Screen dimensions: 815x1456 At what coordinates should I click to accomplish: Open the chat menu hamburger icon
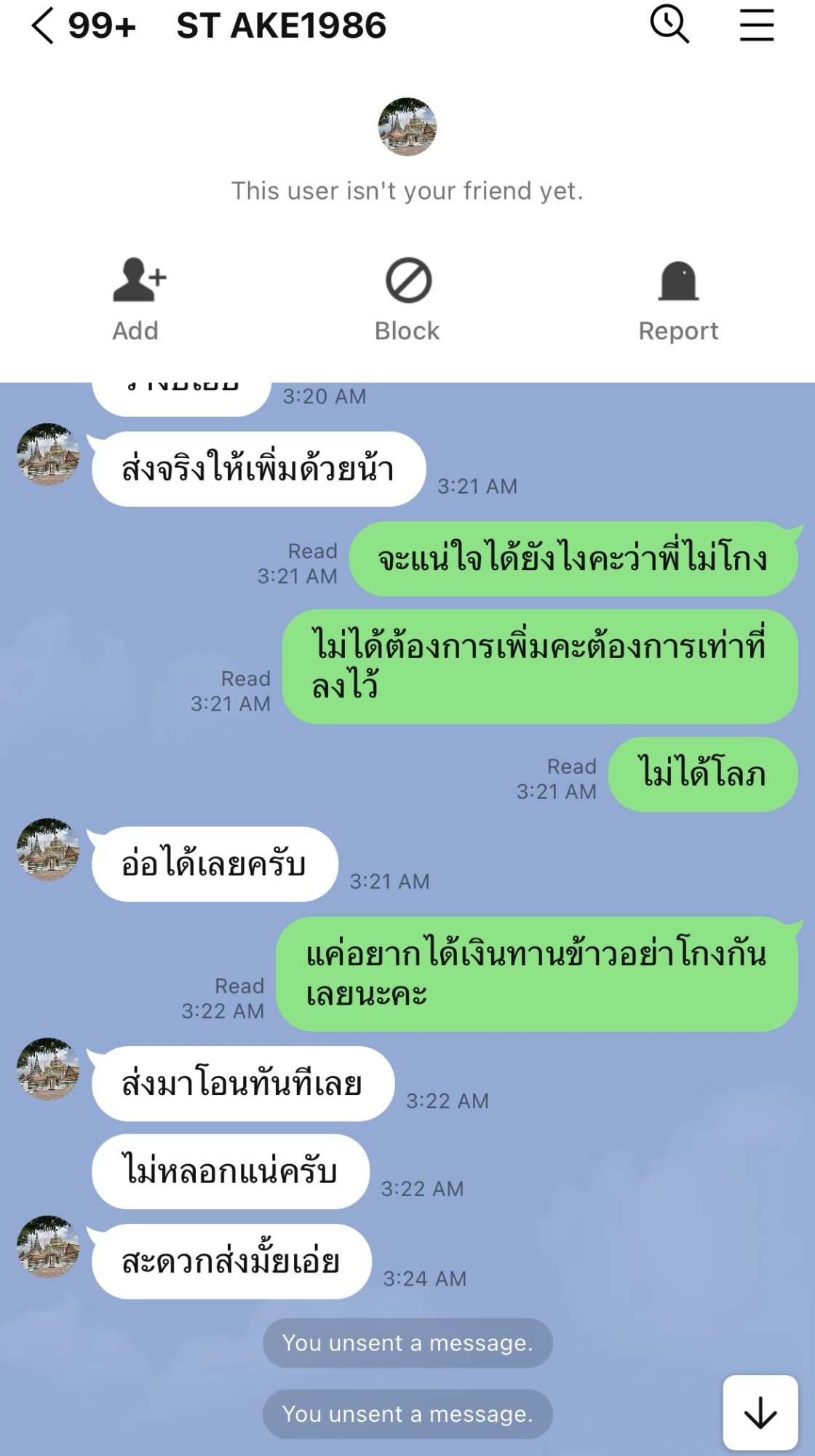pos(757,25)
